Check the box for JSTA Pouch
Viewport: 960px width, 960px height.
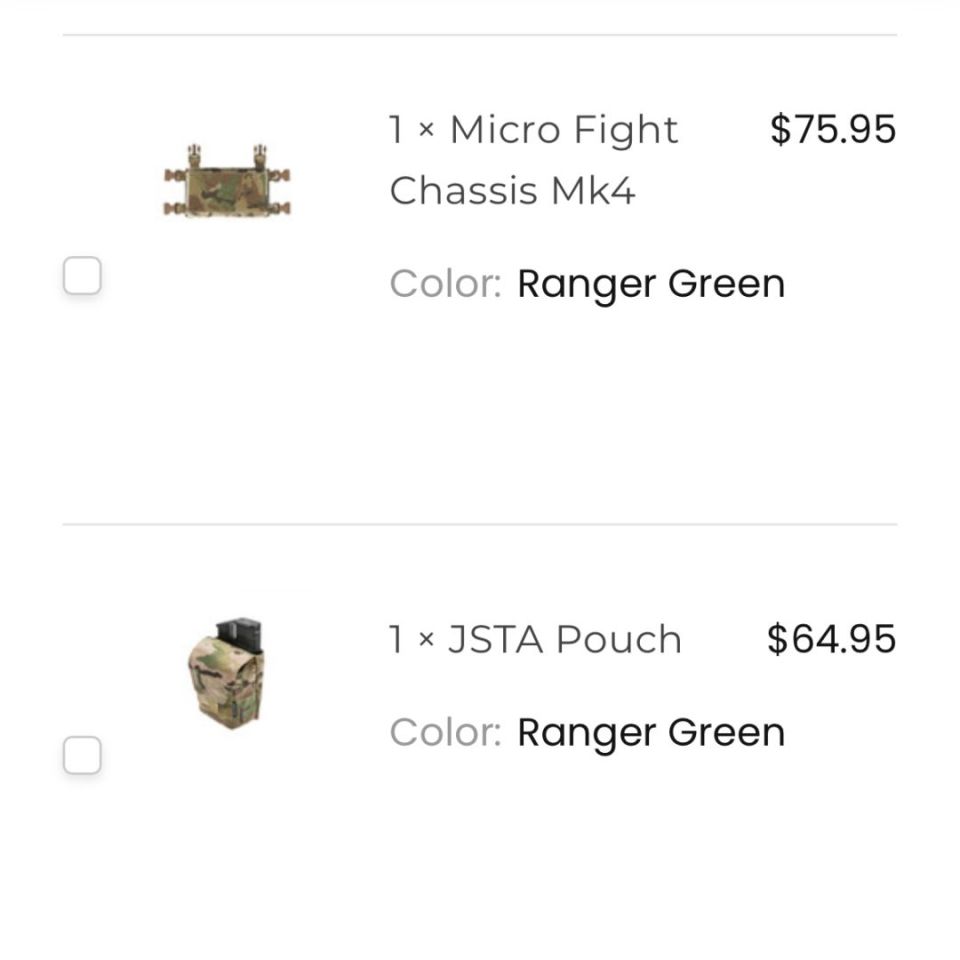(x=82, y=755)
